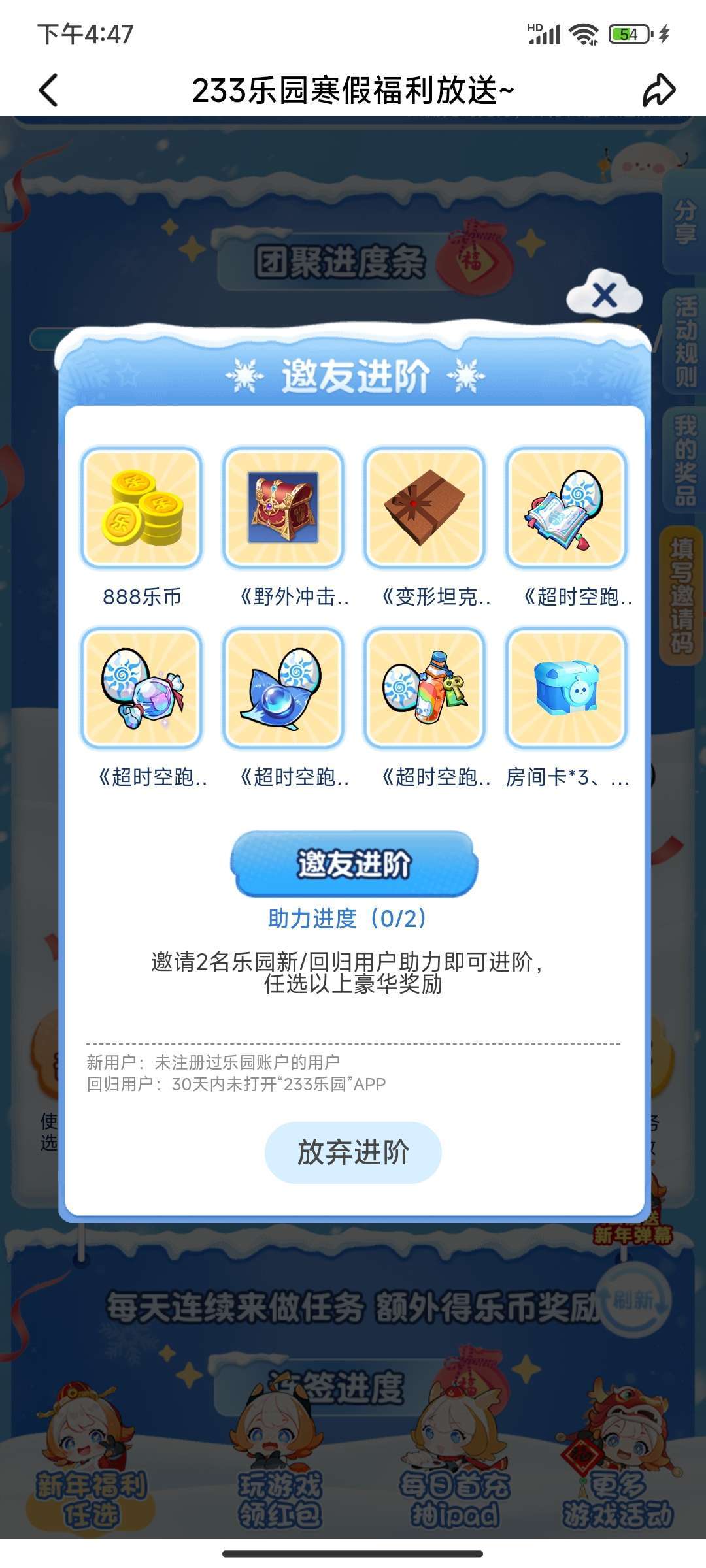This screenshot has height=1568, width=706.
Task: Select the 《变形坦克.. gift box reward
Action: (425, 508)
